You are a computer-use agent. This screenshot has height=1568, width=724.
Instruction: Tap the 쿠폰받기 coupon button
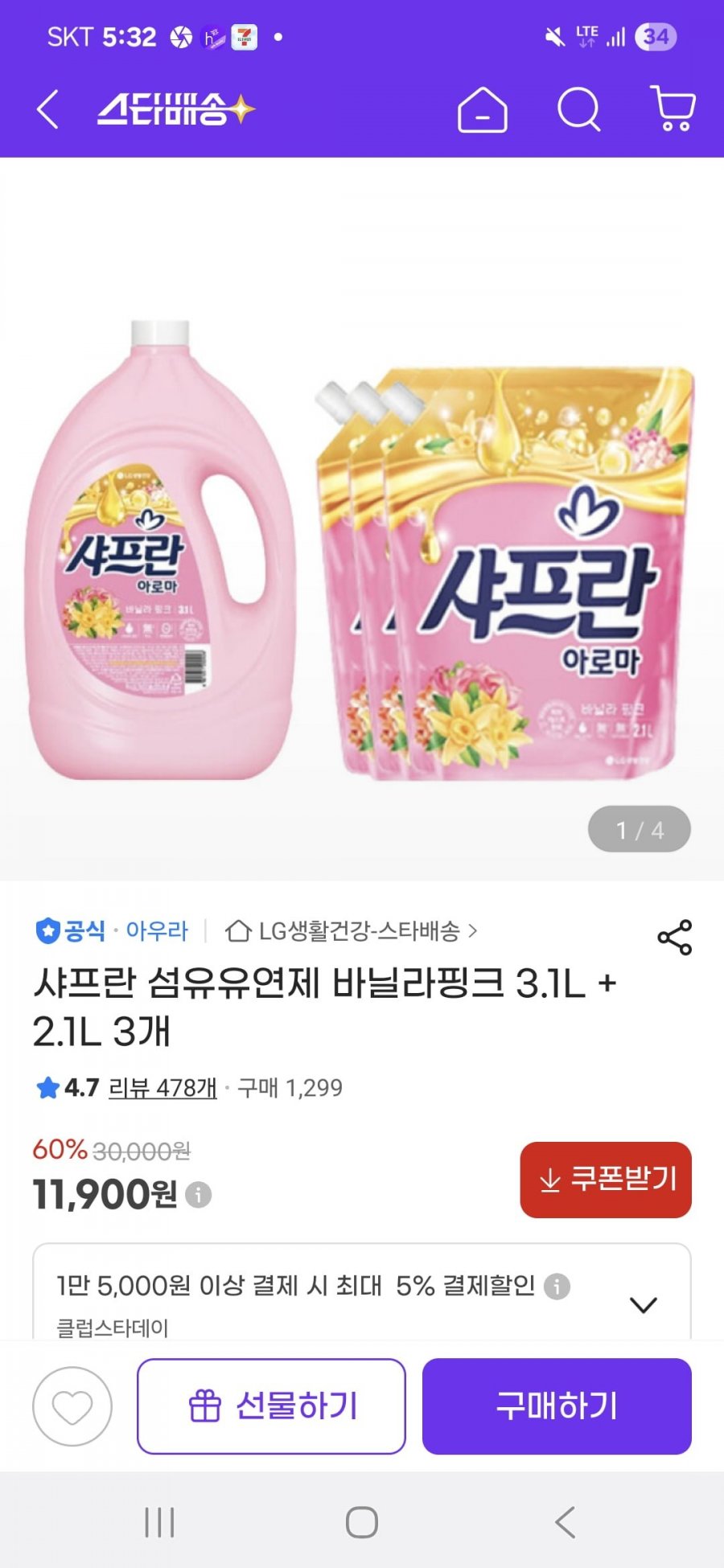pos(606,1180)
